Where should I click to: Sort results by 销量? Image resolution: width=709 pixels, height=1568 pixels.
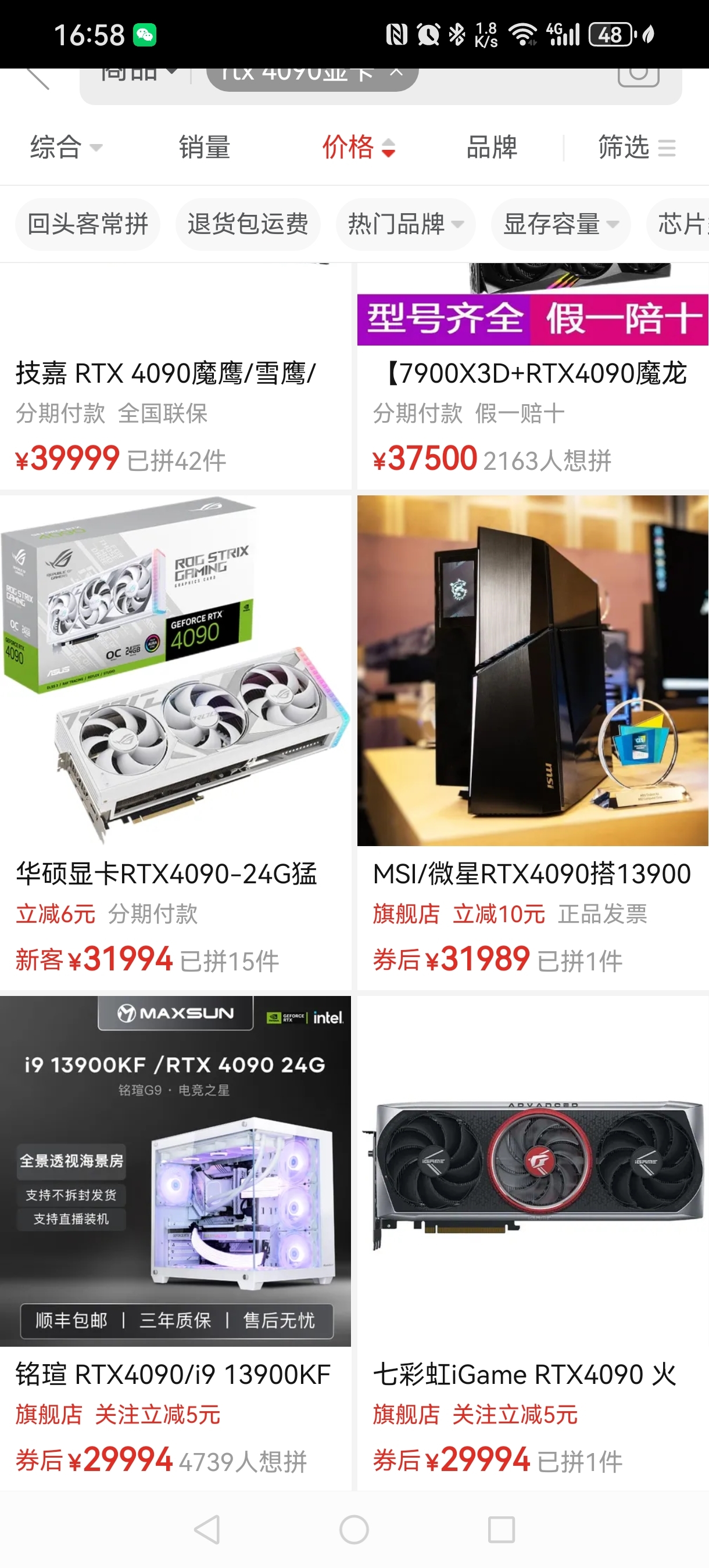[204, 148]
